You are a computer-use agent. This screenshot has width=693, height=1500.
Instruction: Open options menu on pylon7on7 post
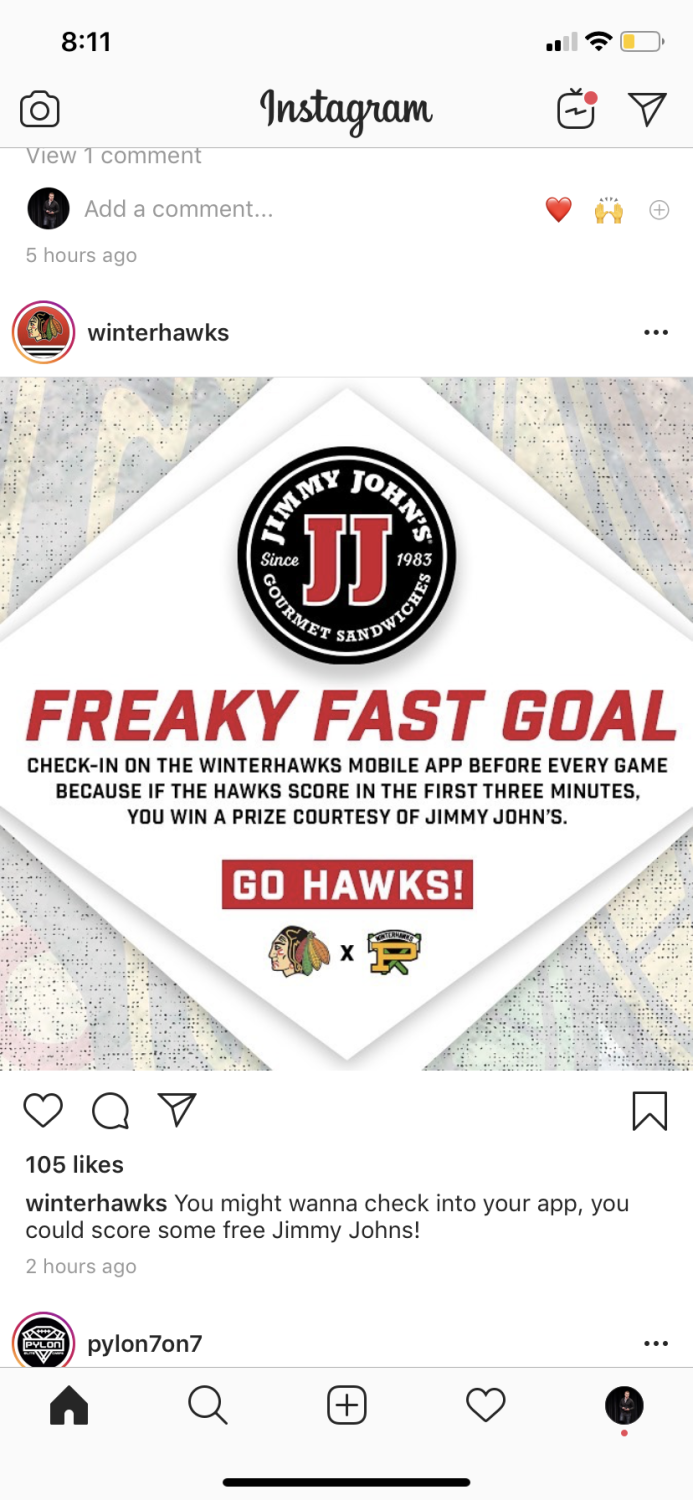pos(656,1343)
